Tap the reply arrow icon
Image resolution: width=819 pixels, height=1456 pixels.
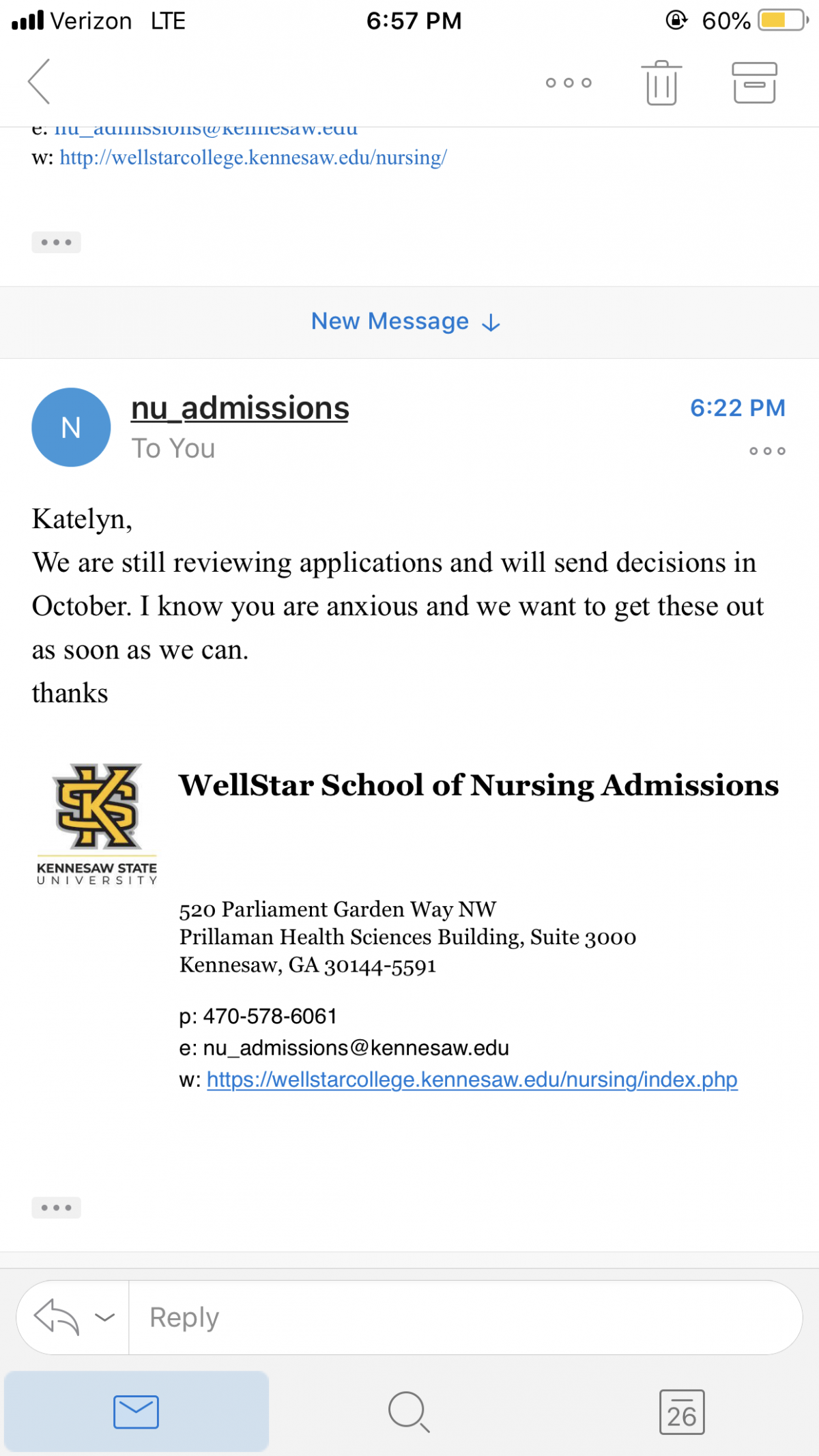[x=56, y=1317]
